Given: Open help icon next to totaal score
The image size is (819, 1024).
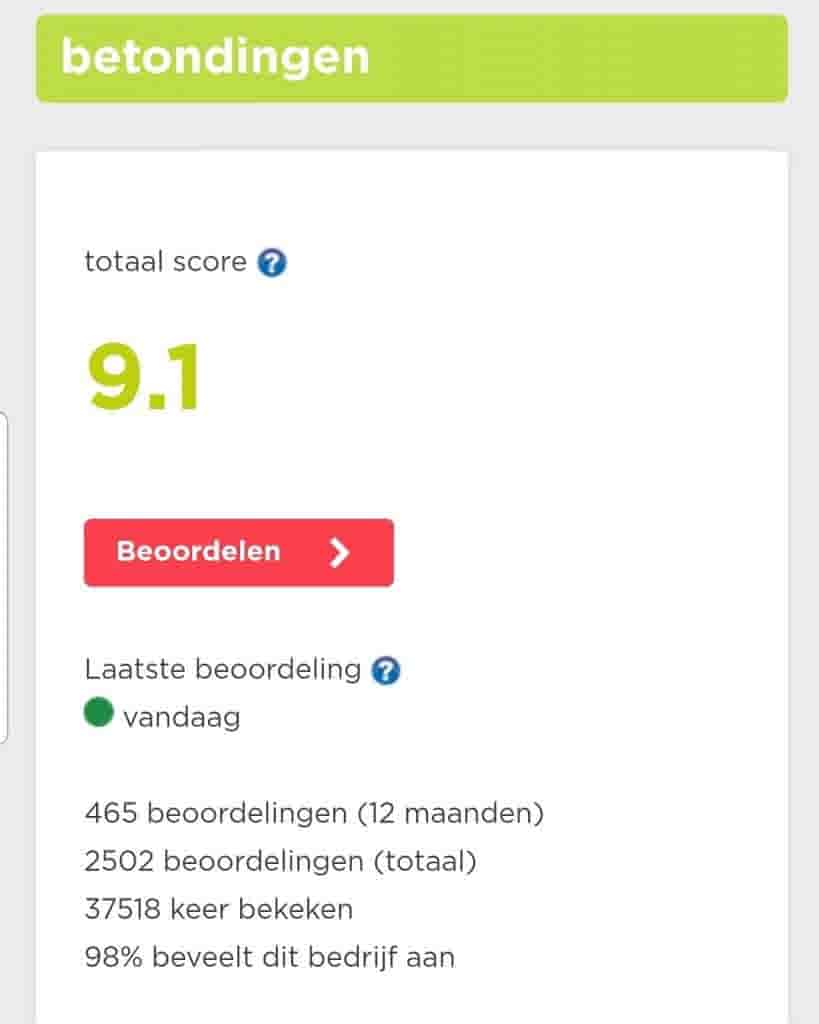Looking at the screenshot, I should tap(272, 263).
